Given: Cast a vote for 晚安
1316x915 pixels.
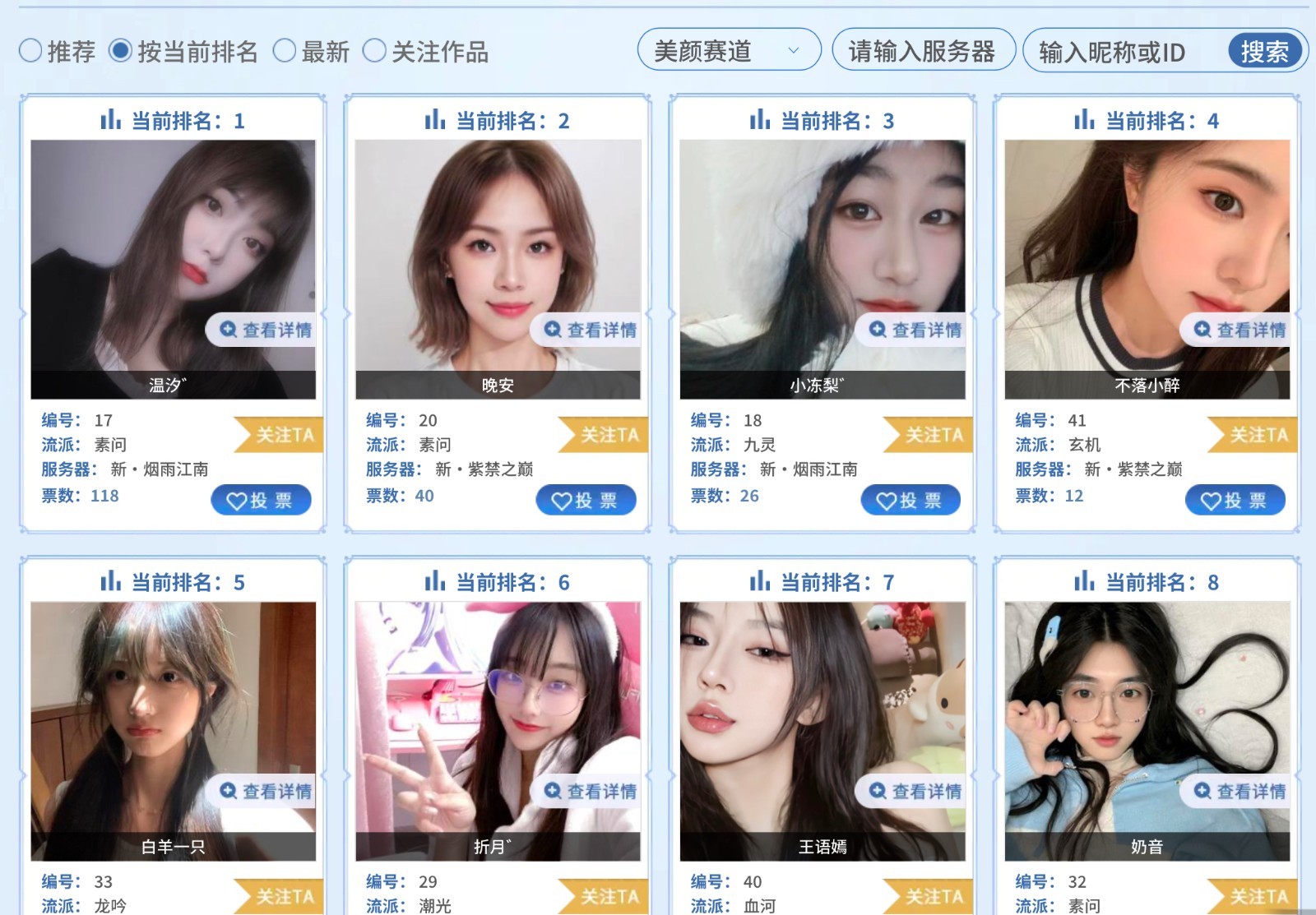Looking at the screenshot, I should coord(586,500).
